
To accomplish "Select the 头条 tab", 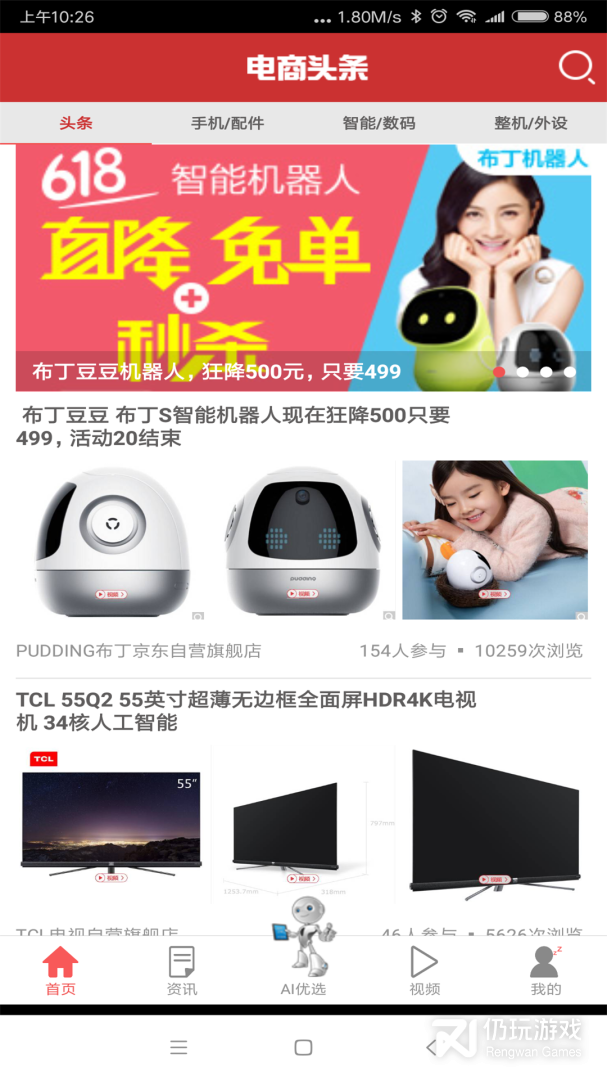I will click(x=76, y=124).
